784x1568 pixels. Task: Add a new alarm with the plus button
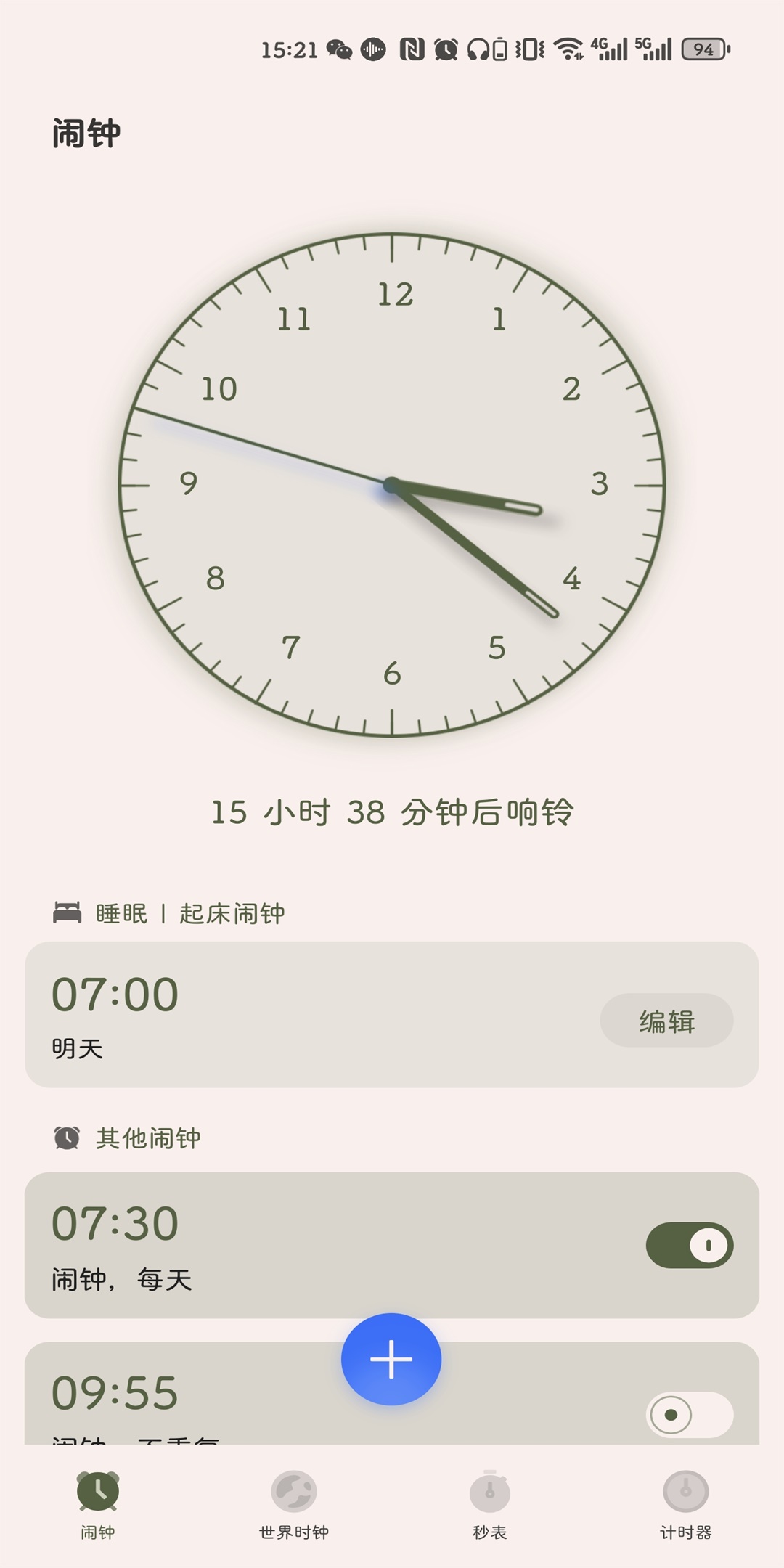click(x=391, y=1359)
